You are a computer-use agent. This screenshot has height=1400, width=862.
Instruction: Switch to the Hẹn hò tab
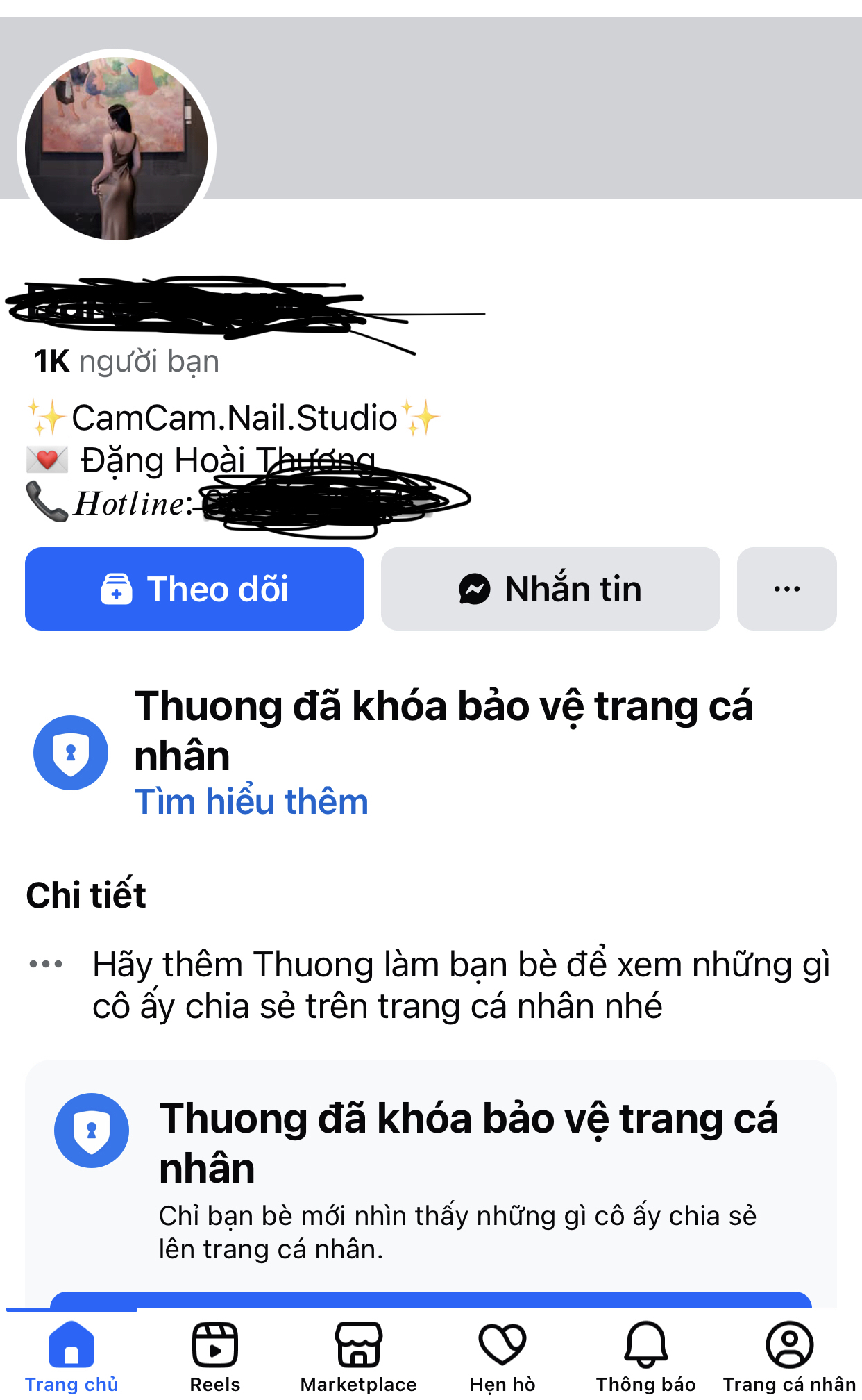click(x=502, y=1357)
